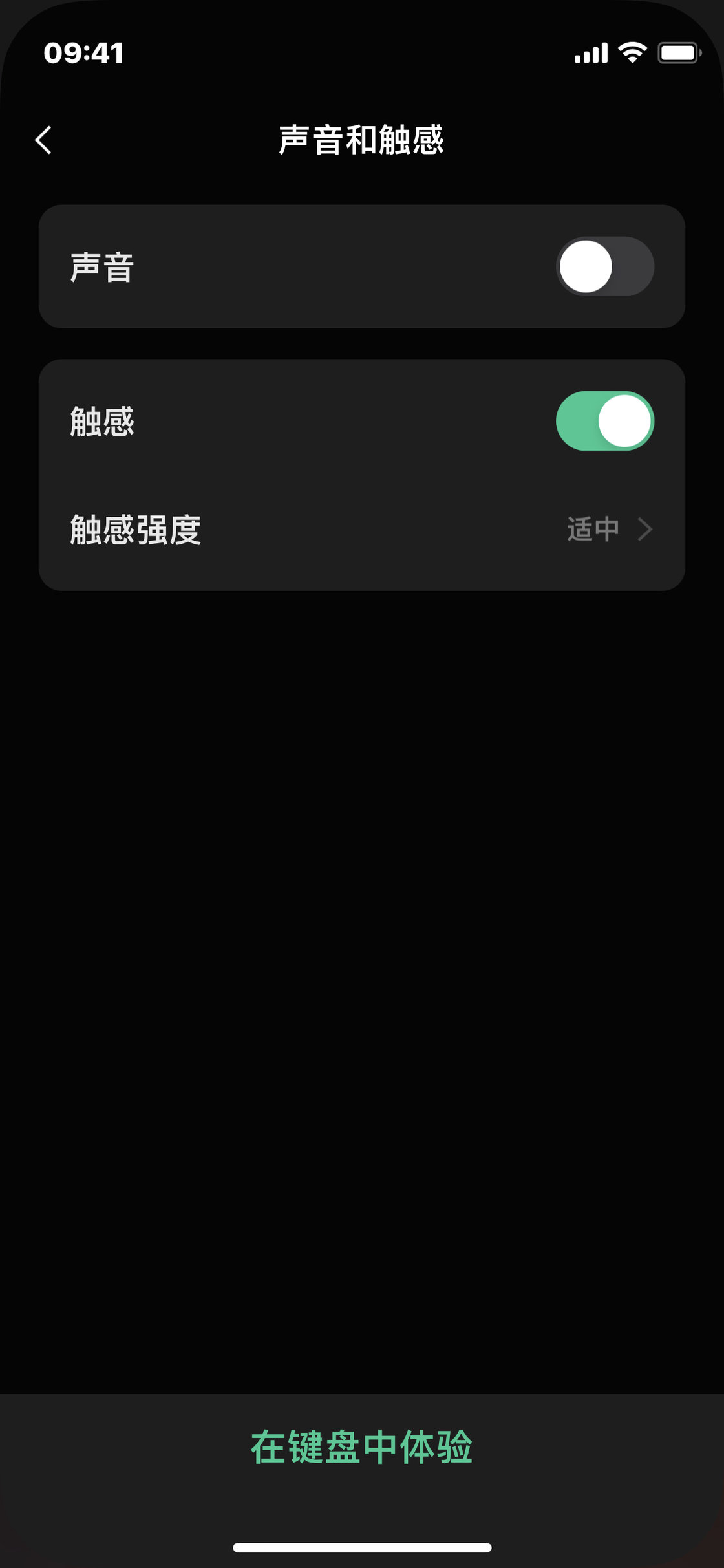
Task: Toggle the keyboard sound setting on
Action: pos(604,266)
